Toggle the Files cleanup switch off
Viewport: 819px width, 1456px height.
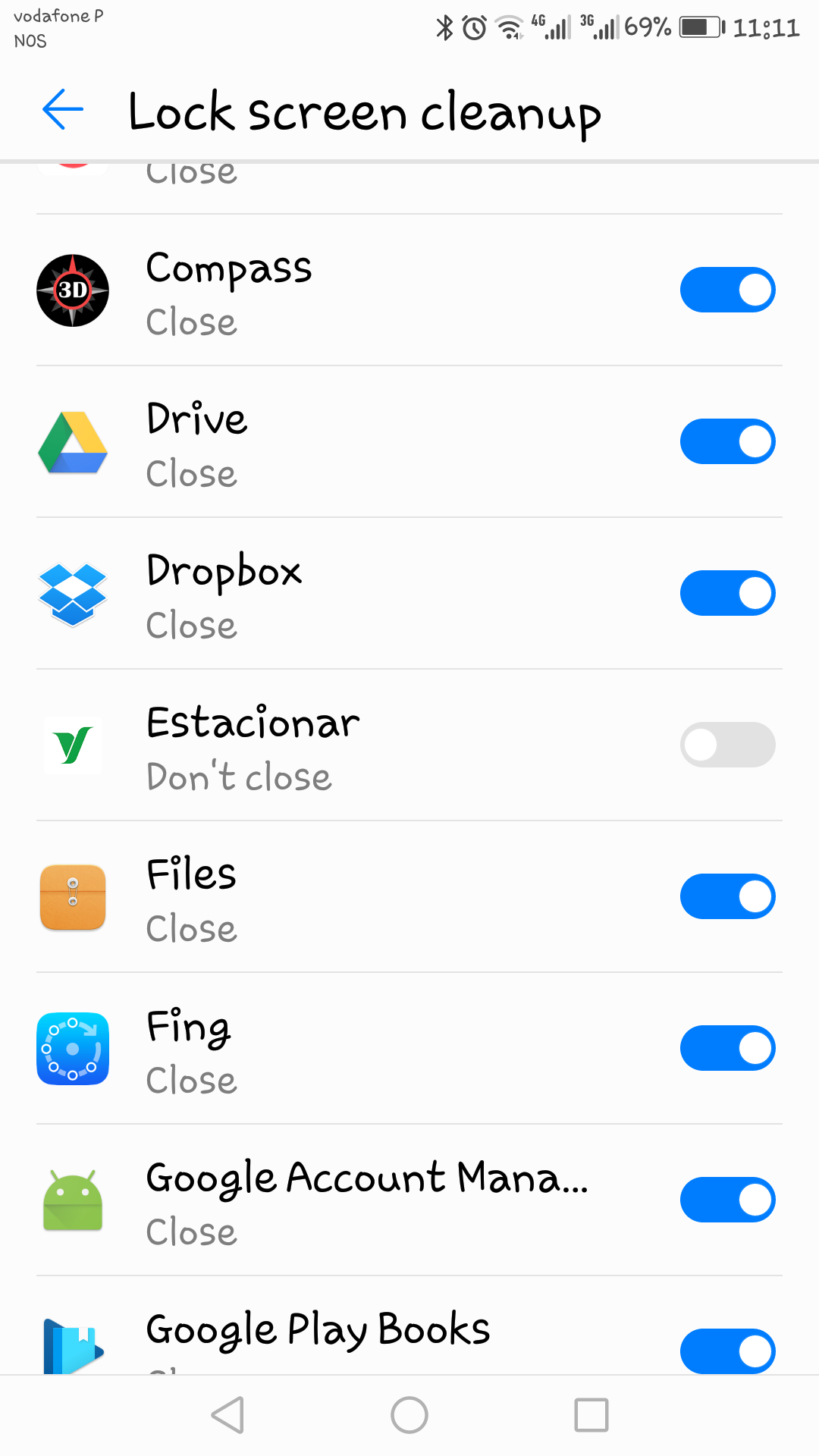(x=727, y=896)
